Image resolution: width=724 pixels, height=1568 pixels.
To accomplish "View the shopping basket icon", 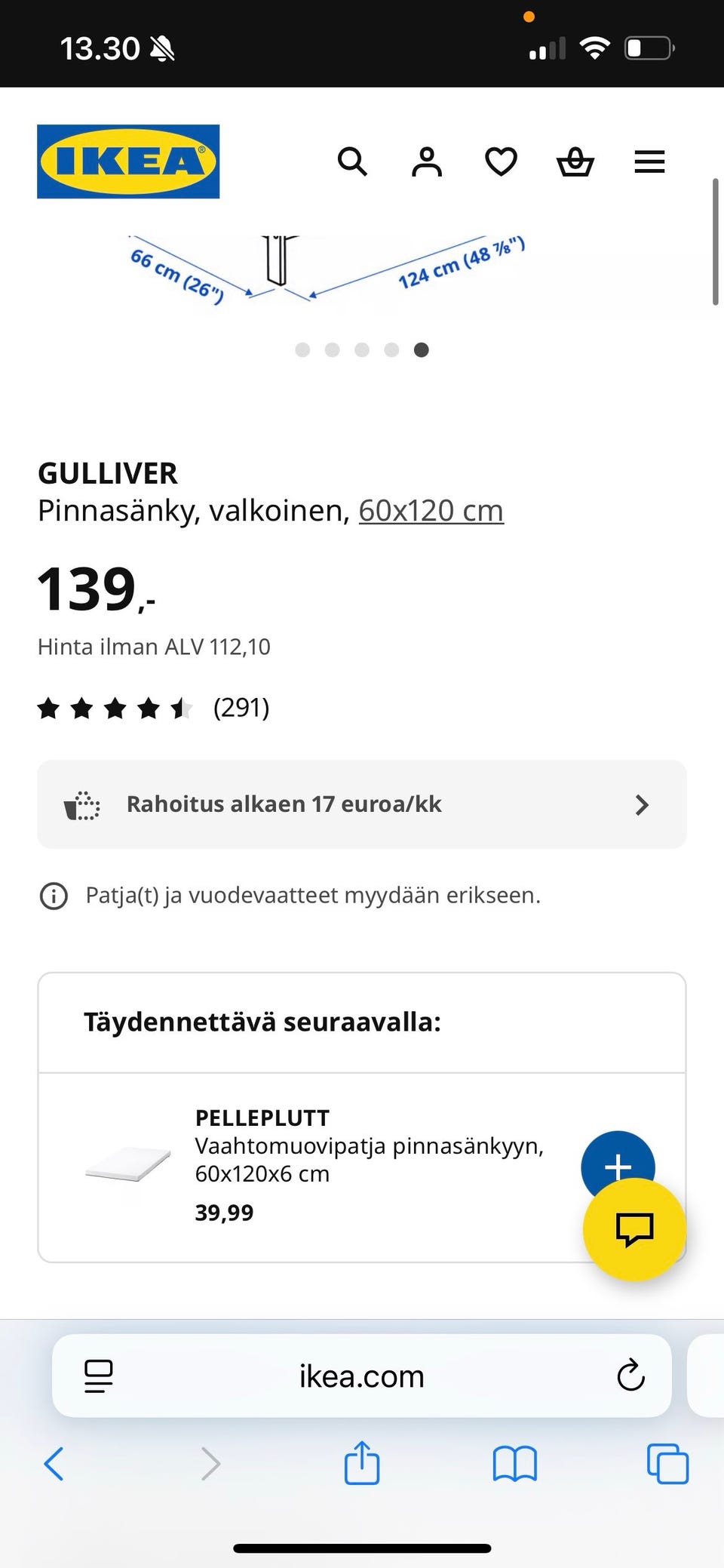I will coord(575,161).
